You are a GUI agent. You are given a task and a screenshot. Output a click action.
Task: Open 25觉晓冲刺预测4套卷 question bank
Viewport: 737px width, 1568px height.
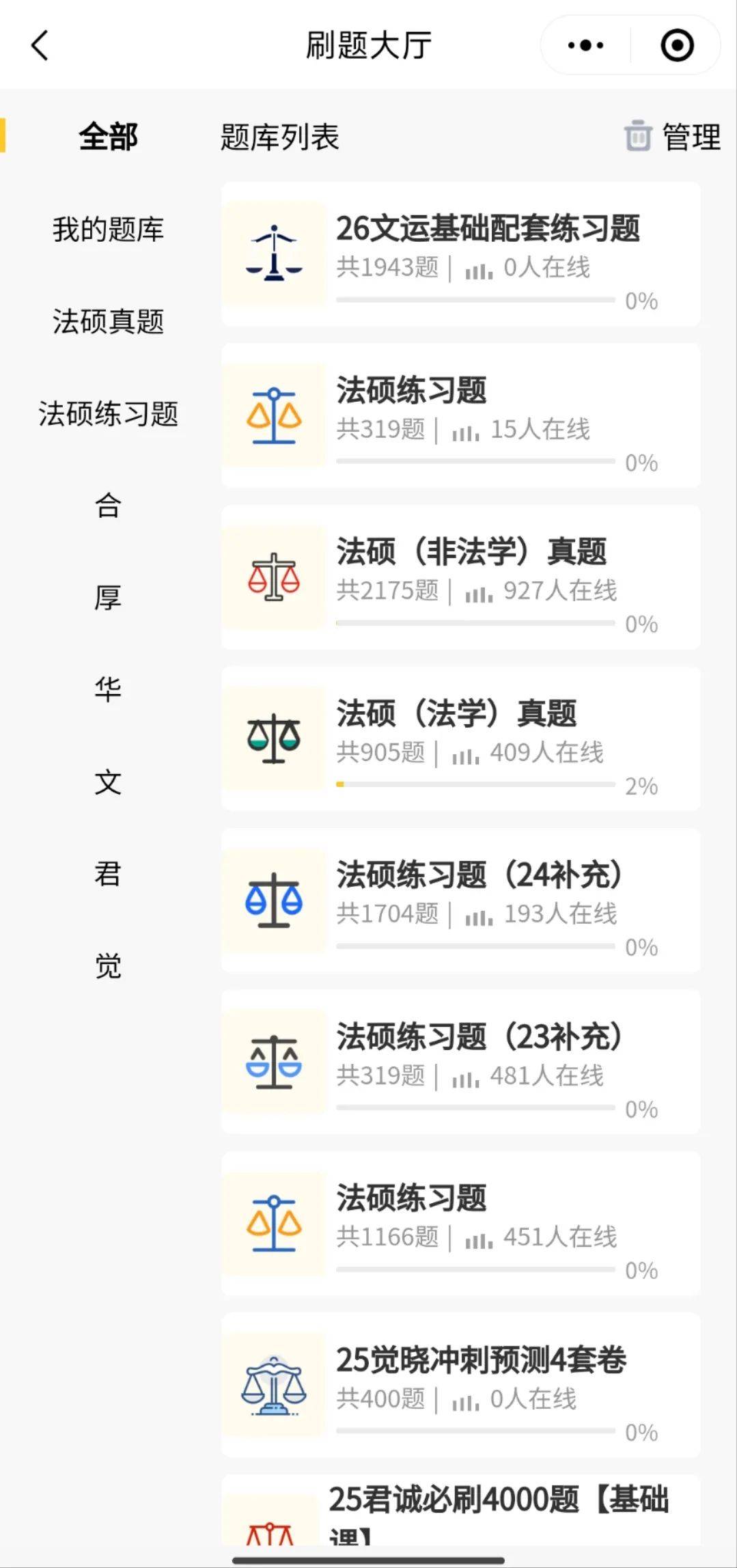click(x=461, y=1385)
